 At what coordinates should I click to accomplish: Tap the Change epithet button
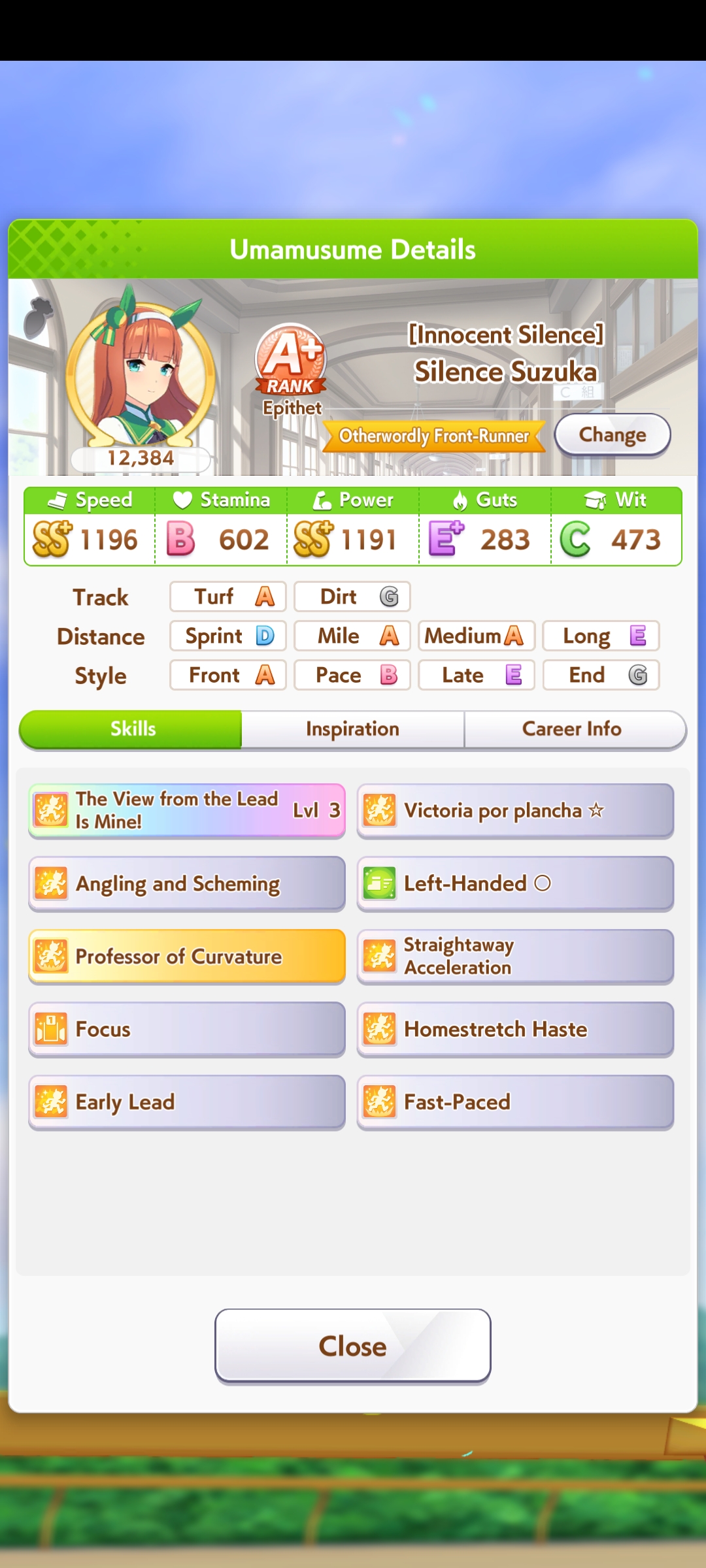pos(612,435)
